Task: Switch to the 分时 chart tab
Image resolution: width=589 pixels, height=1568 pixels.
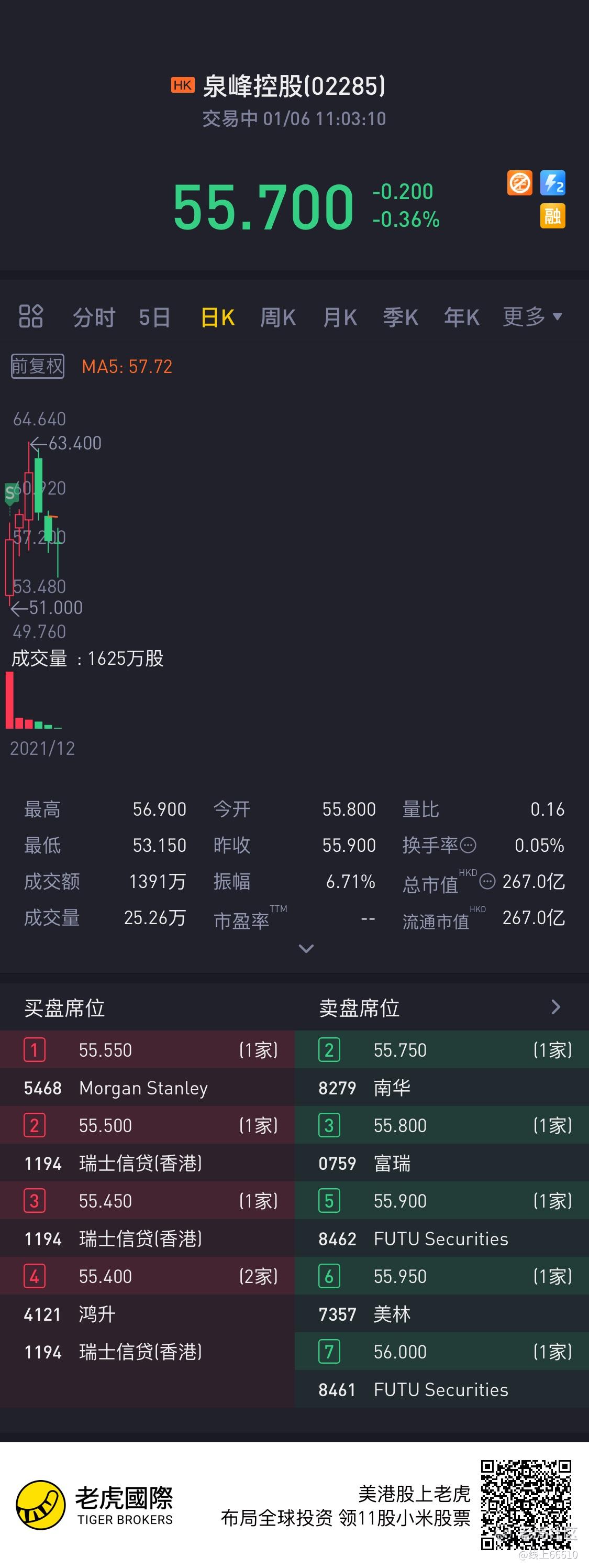Action: (94, 317)
